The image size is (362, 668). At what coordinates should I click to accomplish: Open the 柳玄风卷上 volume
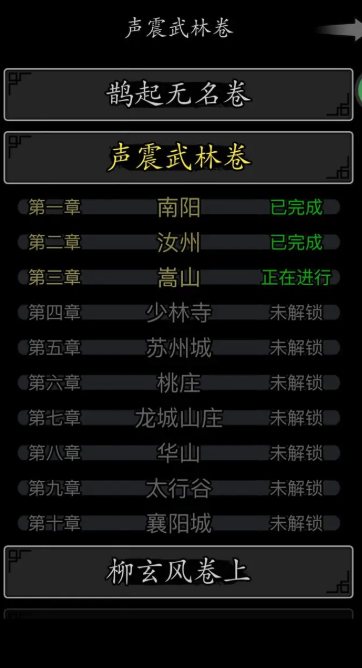click(x=178, y=572)
